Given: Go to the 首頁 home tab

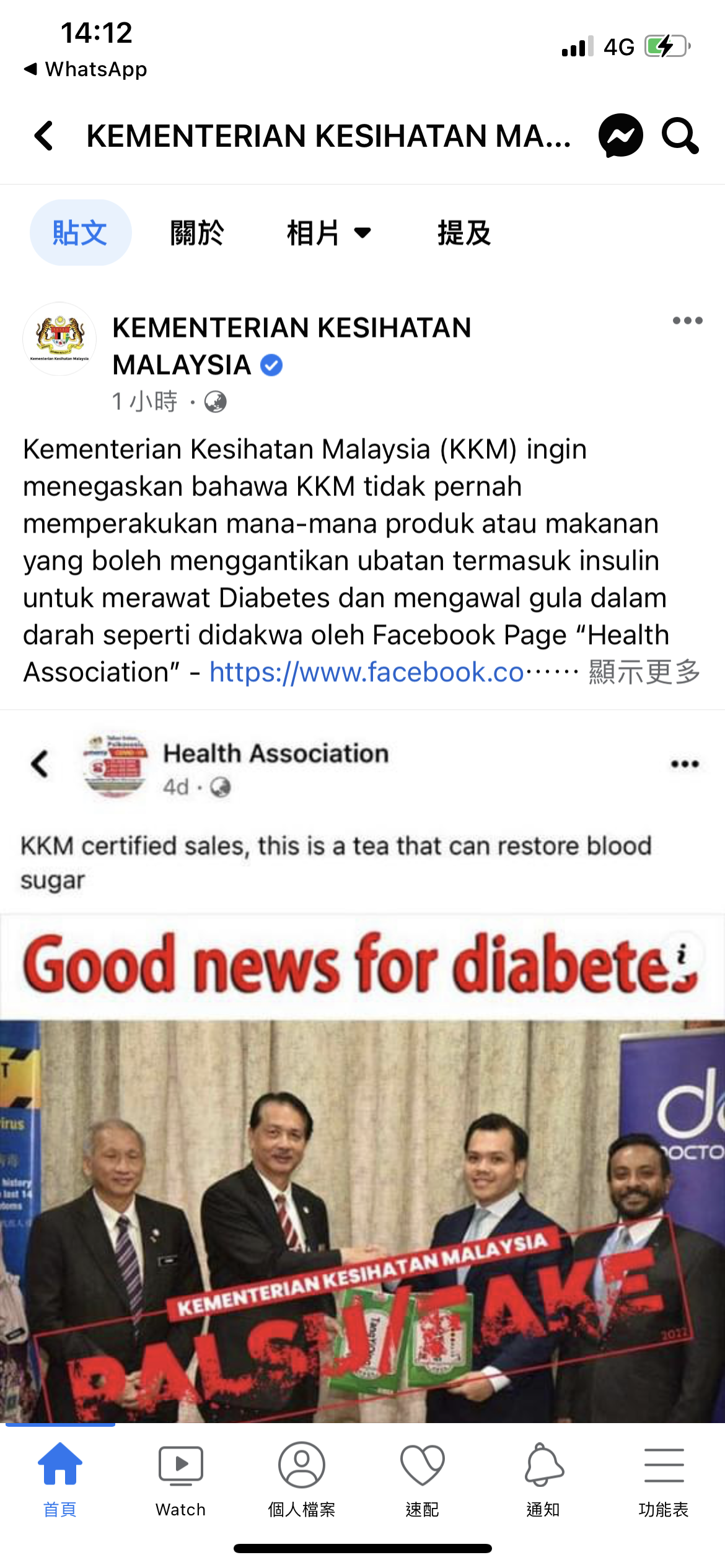Looking at the screenshot, I should (59, 1476).
